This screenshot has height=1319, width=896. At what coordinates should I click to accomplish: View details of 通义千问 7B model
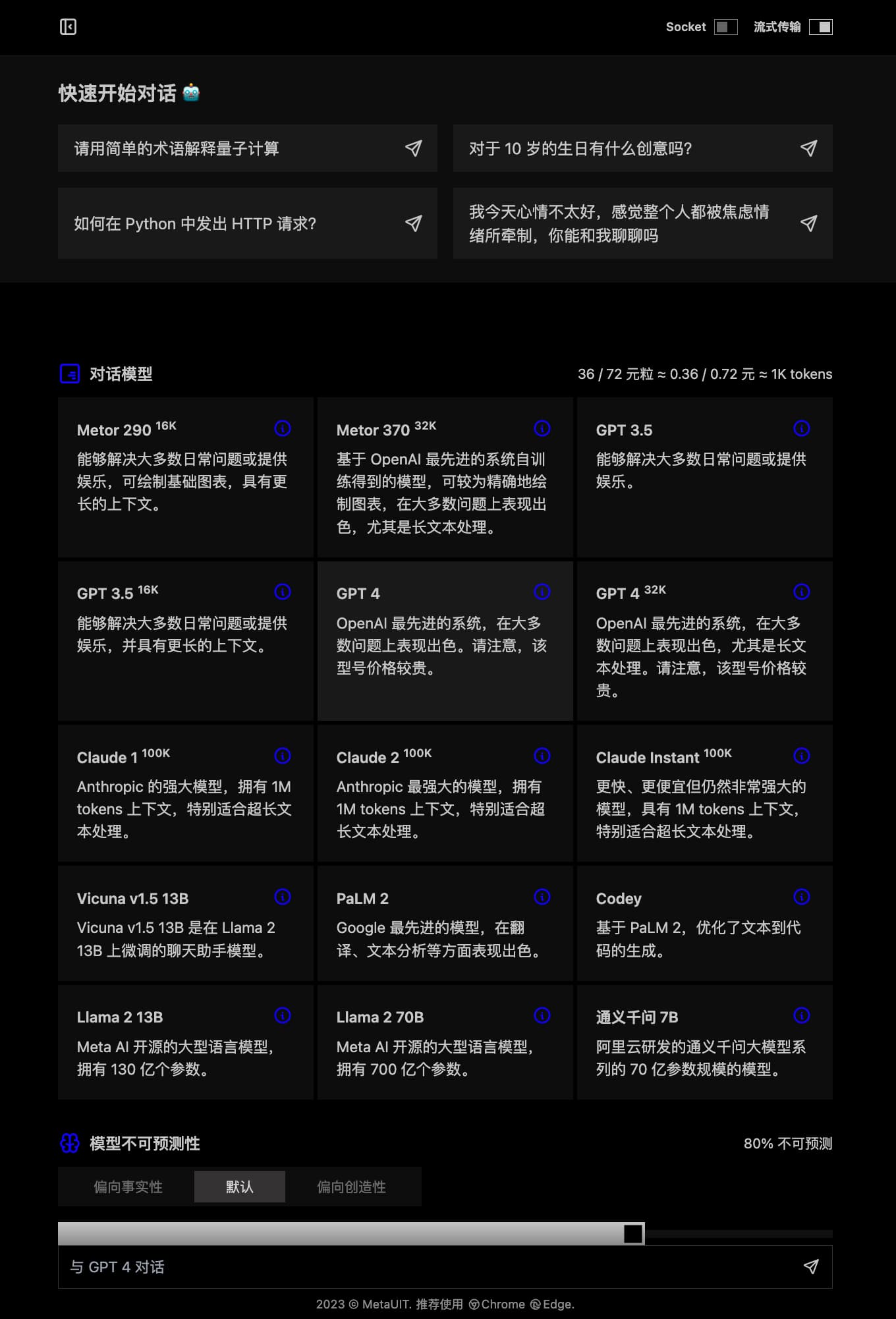pos(801,1016)
